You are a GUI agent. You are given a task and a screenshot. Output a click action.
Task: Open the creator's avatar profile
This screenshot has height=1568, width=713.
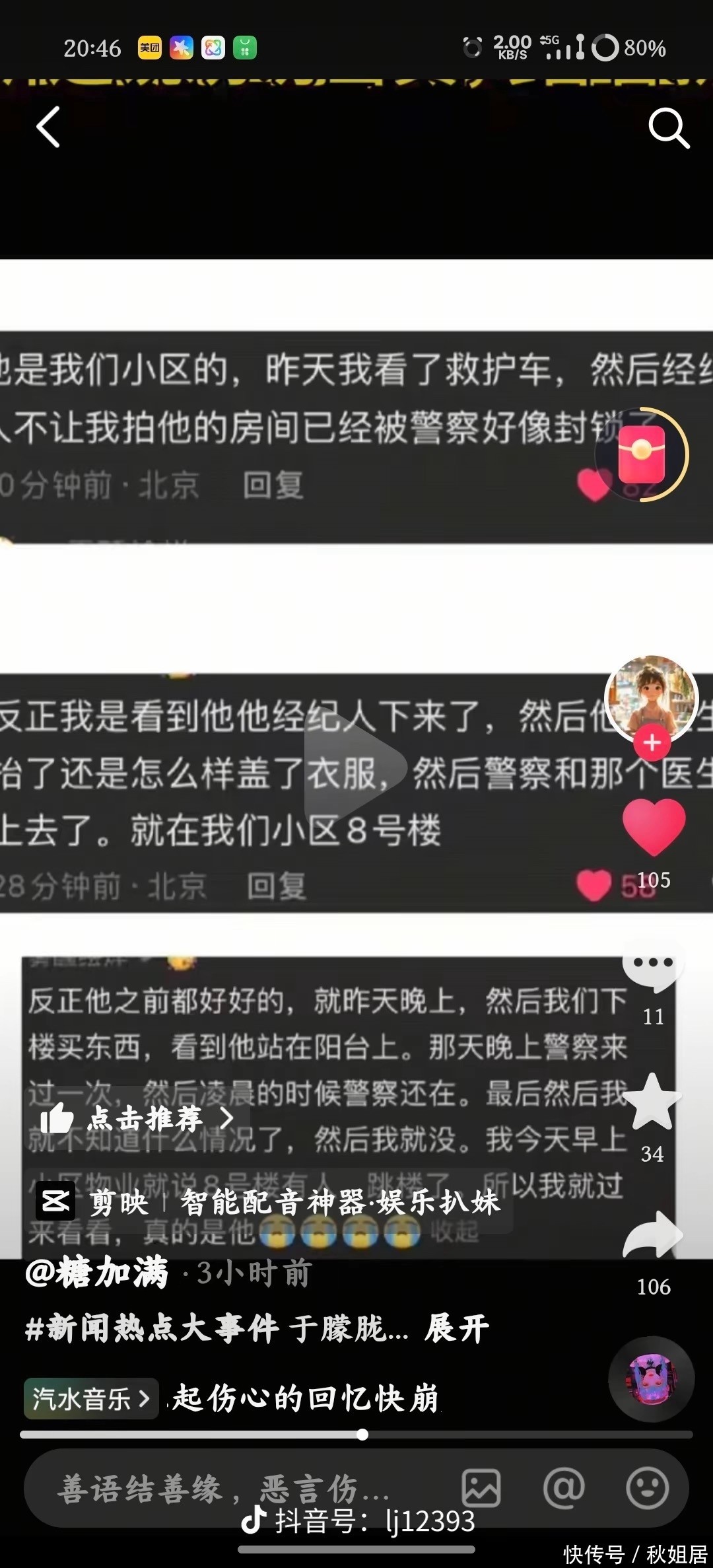pos(652,699)
